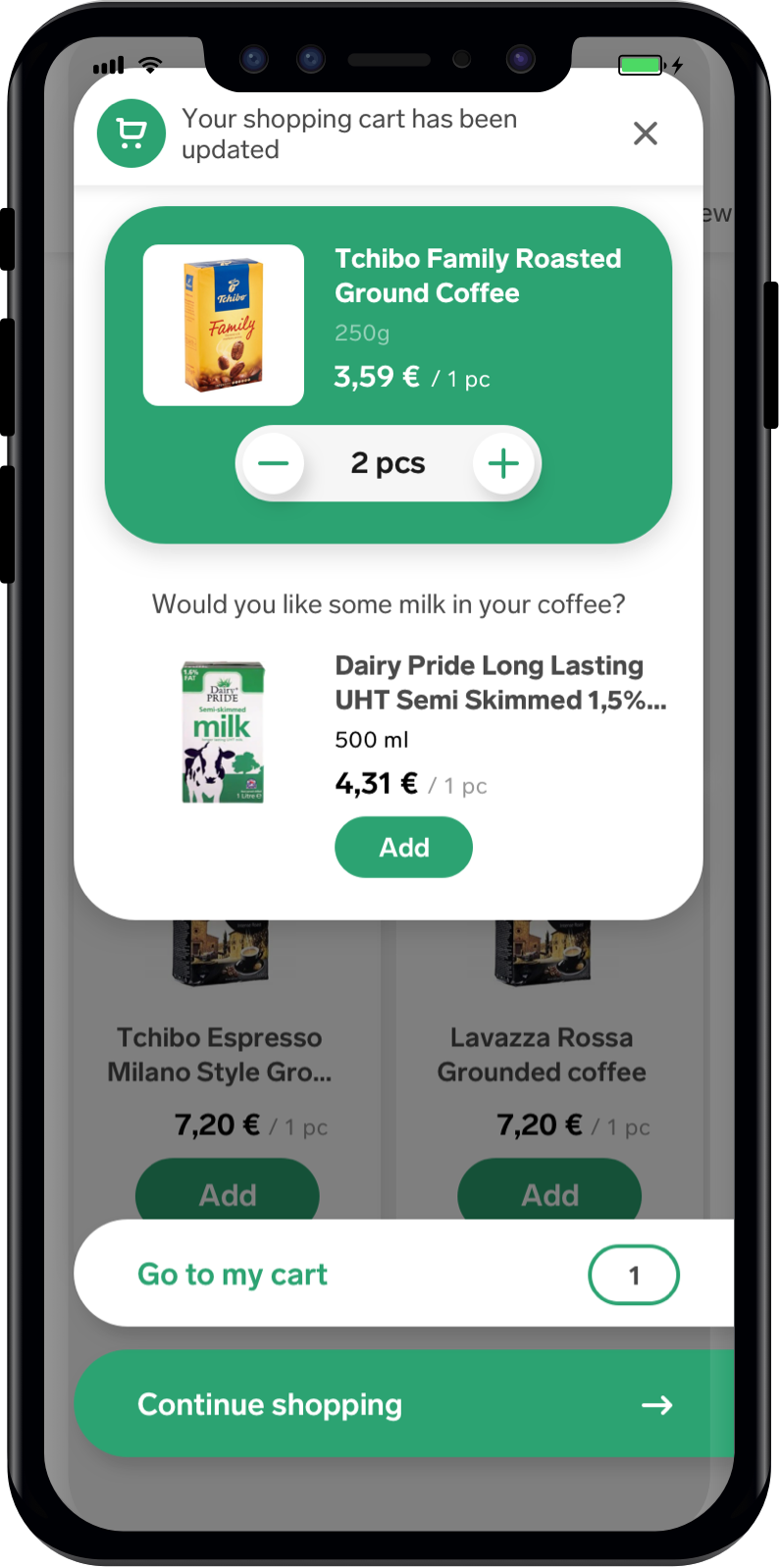Dismiss the cart updated popup

coord(645,133)
